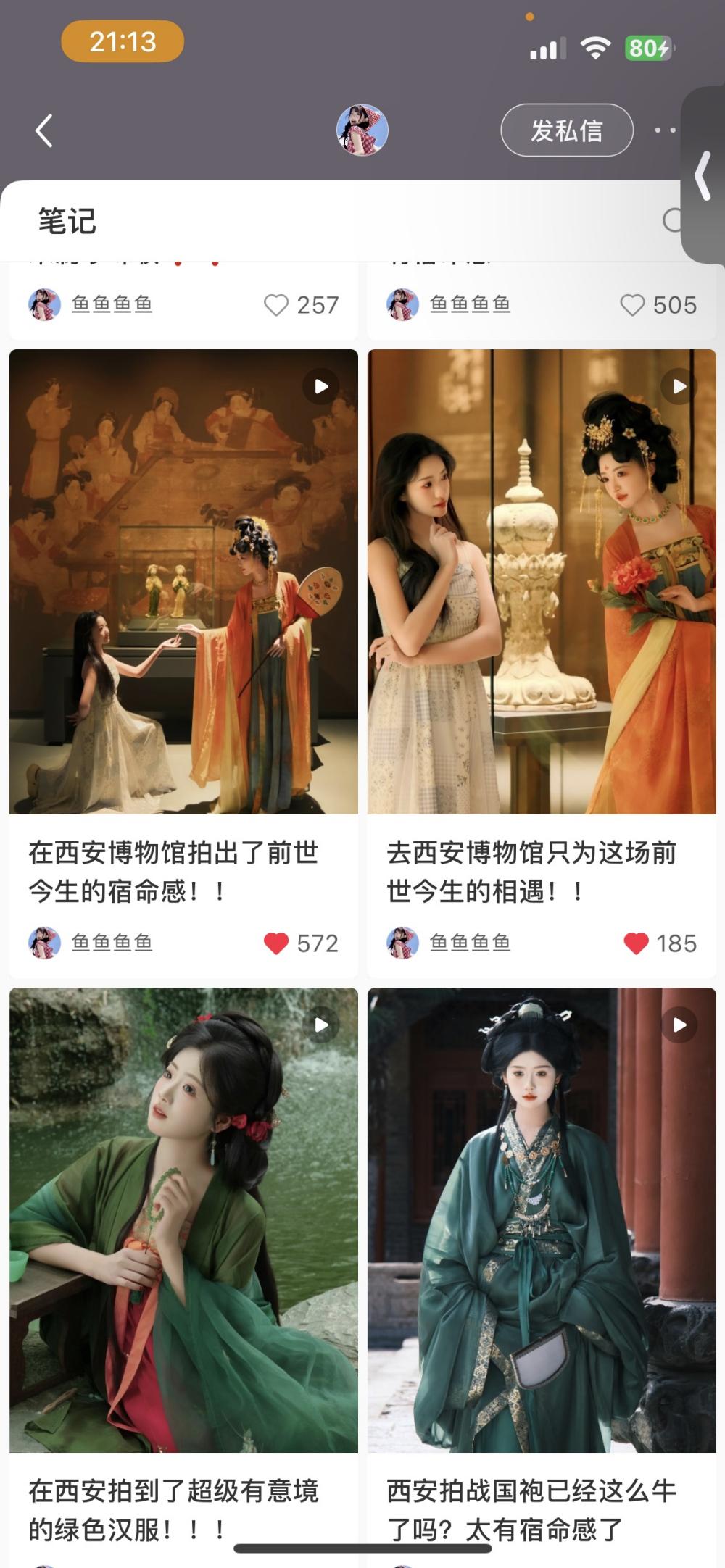Search notes with the magnifier icon

[674, 220]
